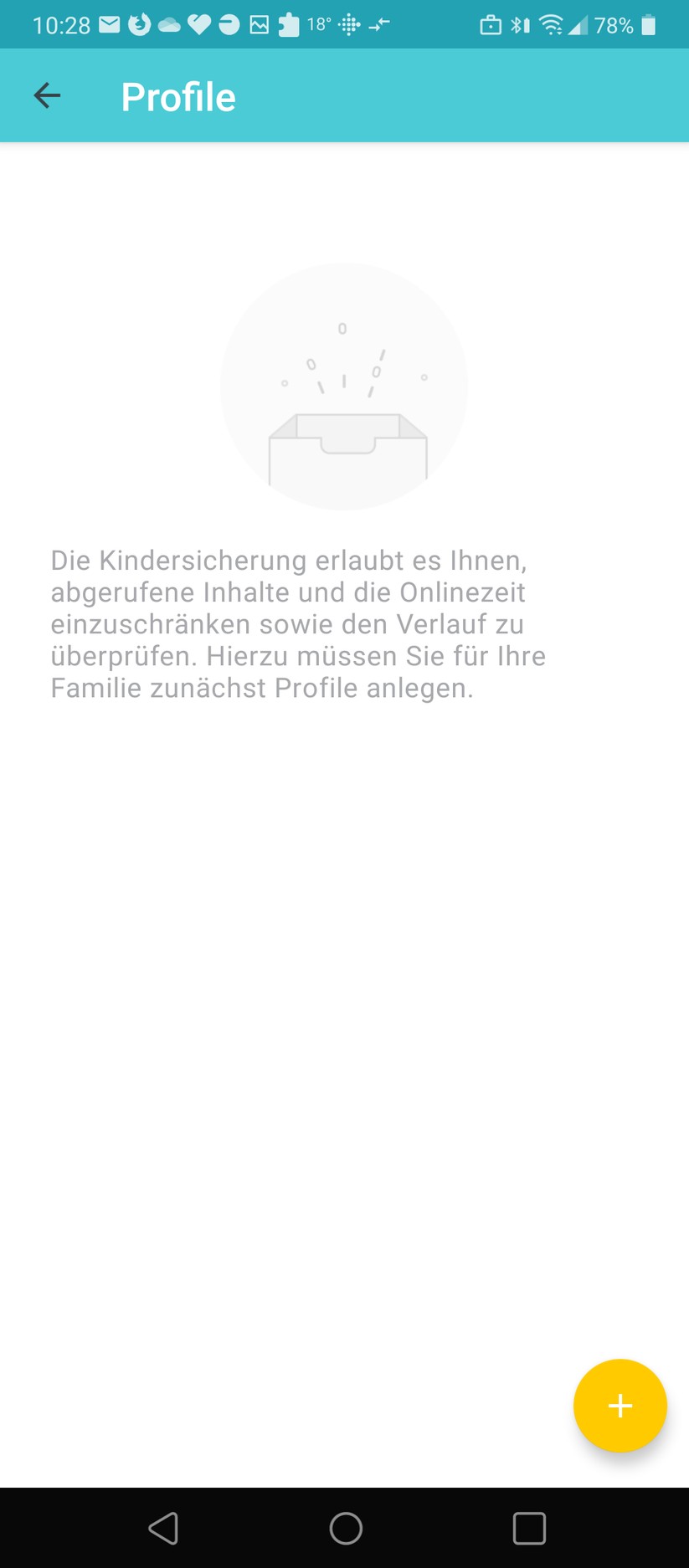Open Gmail from the envelope status bar icon
Viewport: 689px width, 1568px height.
110,24
